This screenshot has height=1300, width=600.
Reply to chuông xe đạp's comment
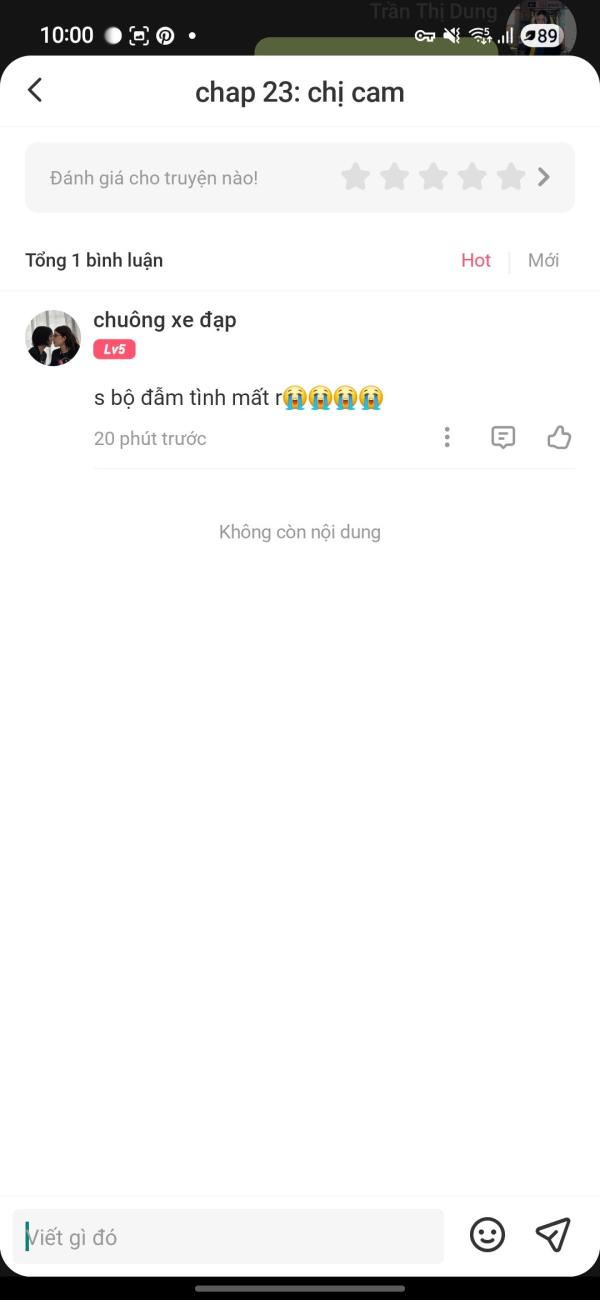[x=503, y=437]
